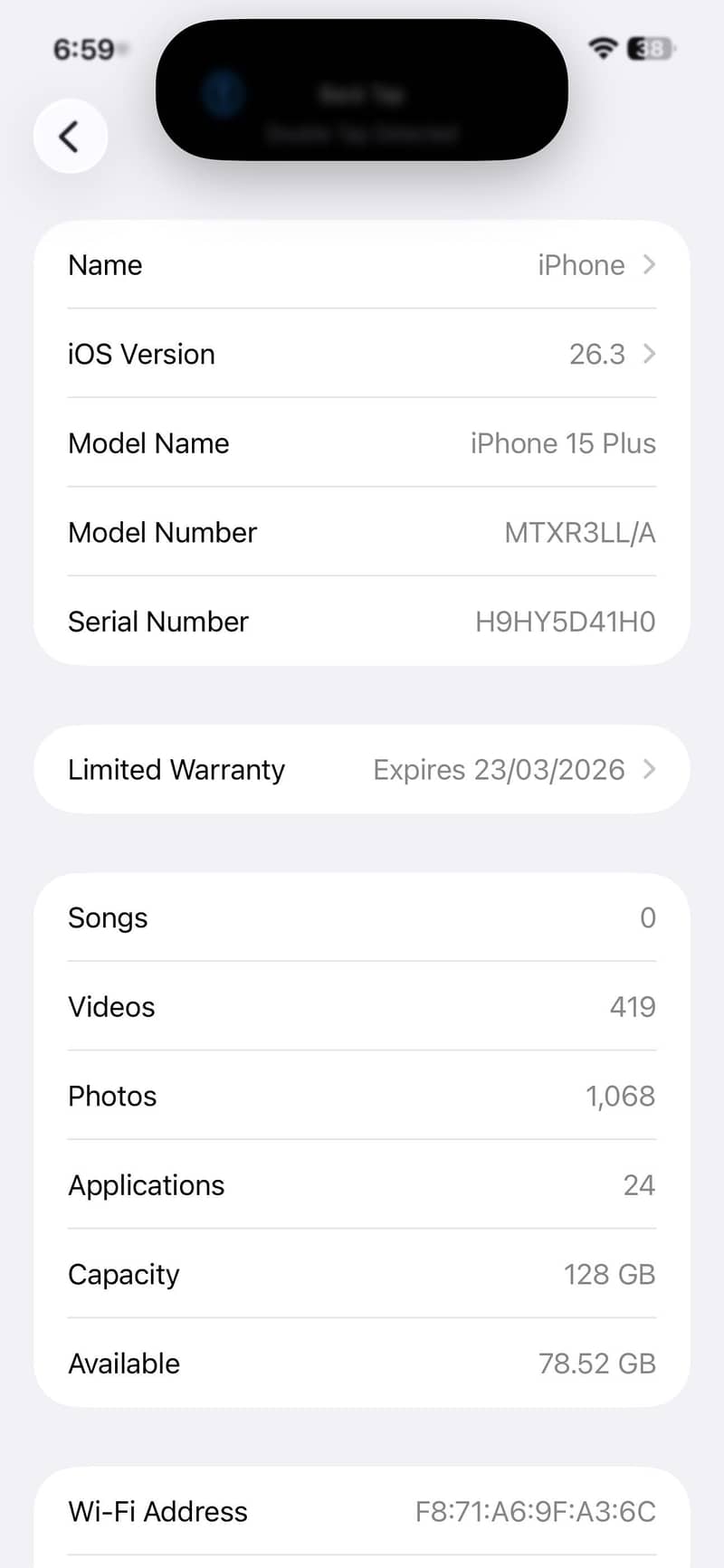The image size is (724, 1568).
Task: Go back using the back arrow
Action: click(70, 137)
